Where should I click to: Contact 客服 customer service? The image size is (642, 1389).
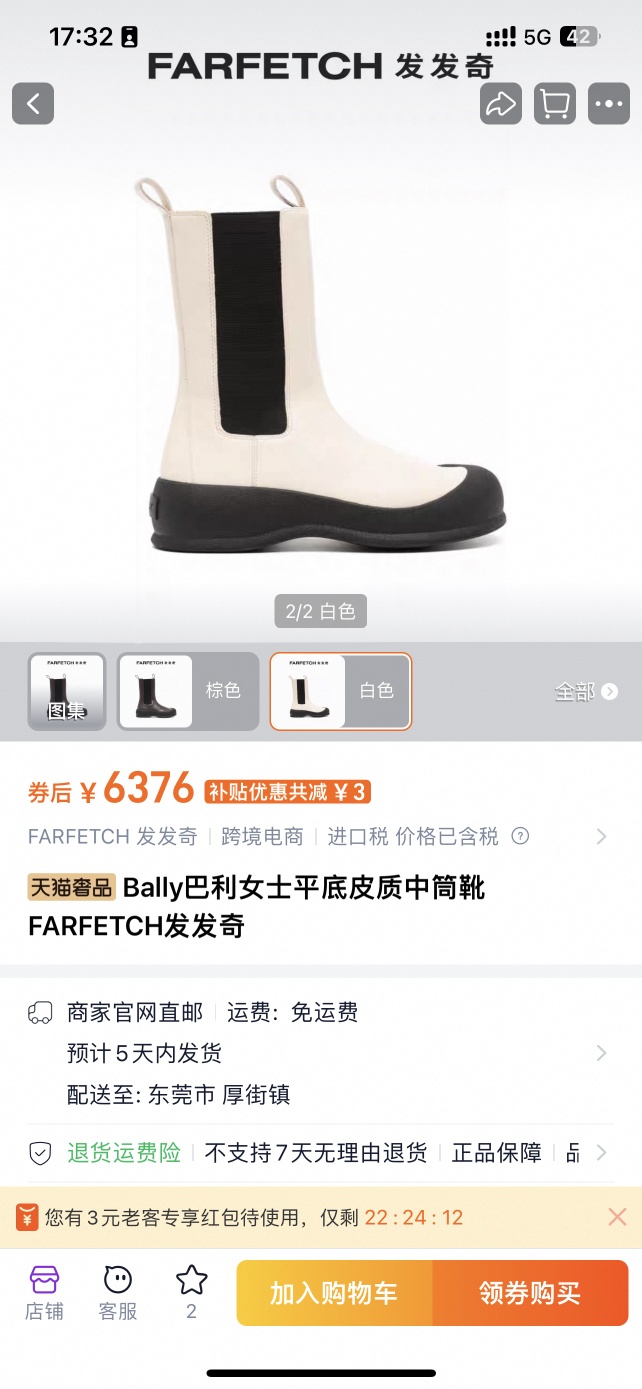[118, 1292]
